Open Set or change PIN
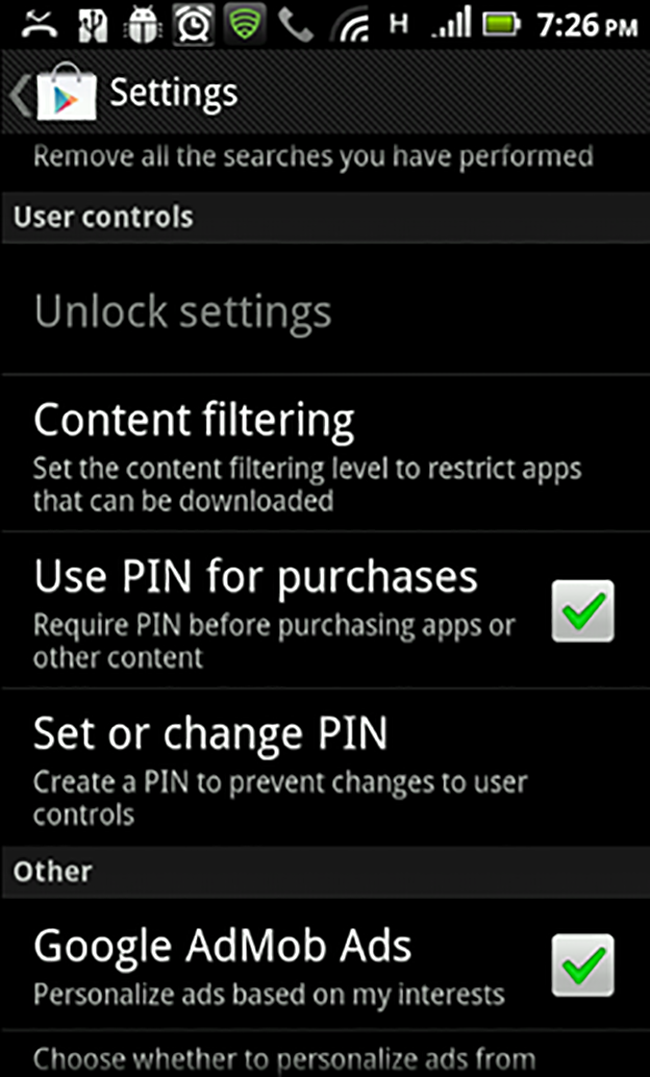Image resolution: width=650 pixels, height=1077 pixels. (210, 735)
